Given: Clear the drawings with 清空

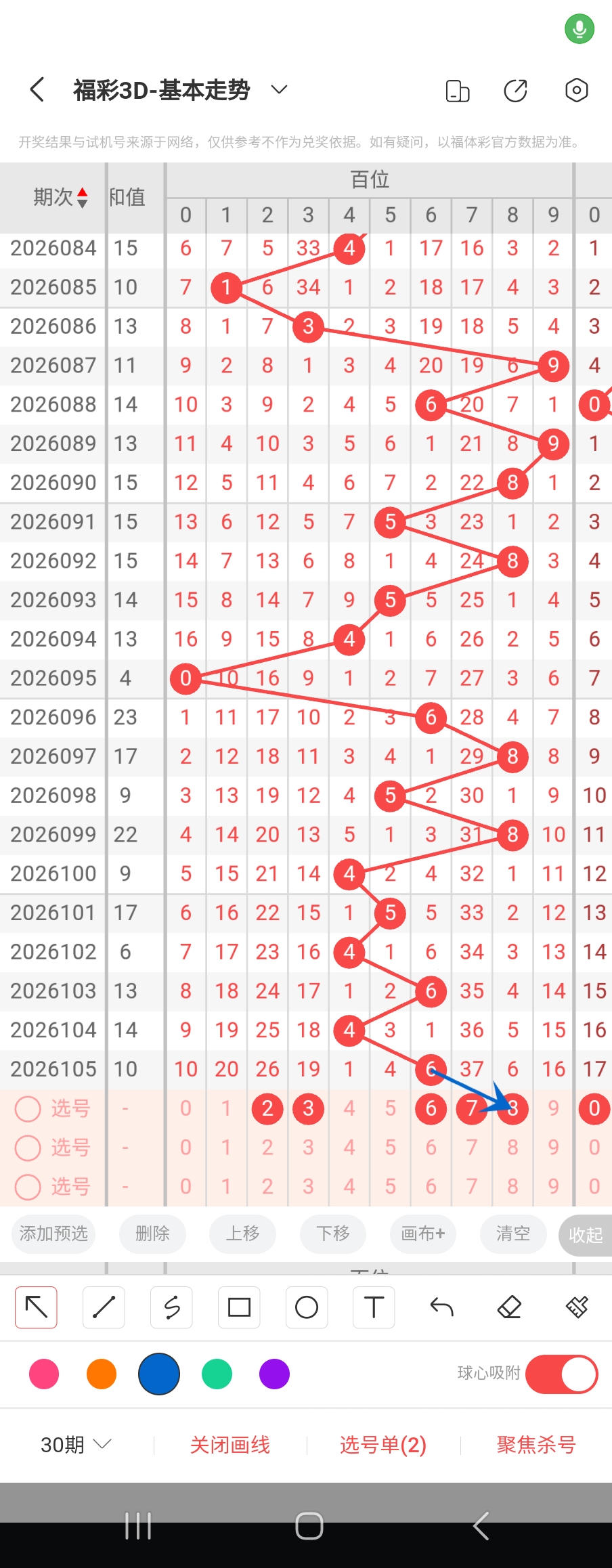Looking at the screenshot, I should [x=512, y=1234].
